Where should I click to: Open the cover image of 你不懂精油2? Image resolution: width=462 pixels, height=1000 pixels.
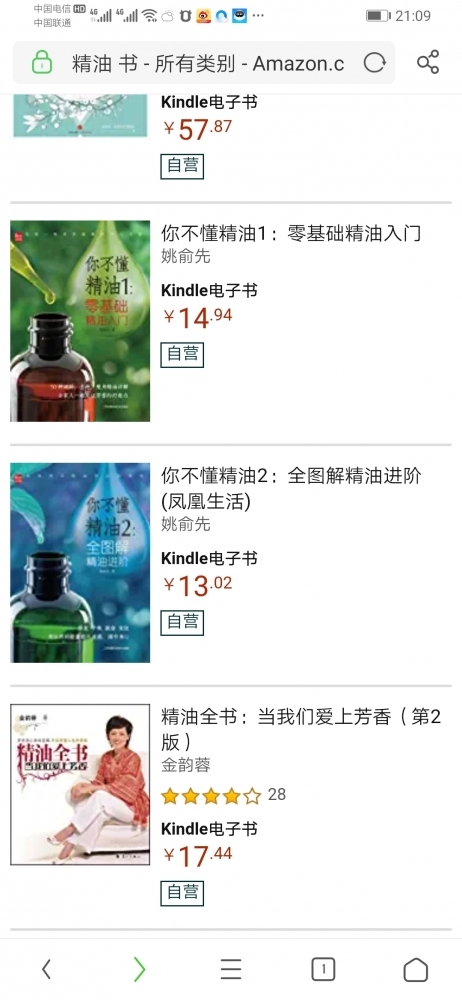80,562
